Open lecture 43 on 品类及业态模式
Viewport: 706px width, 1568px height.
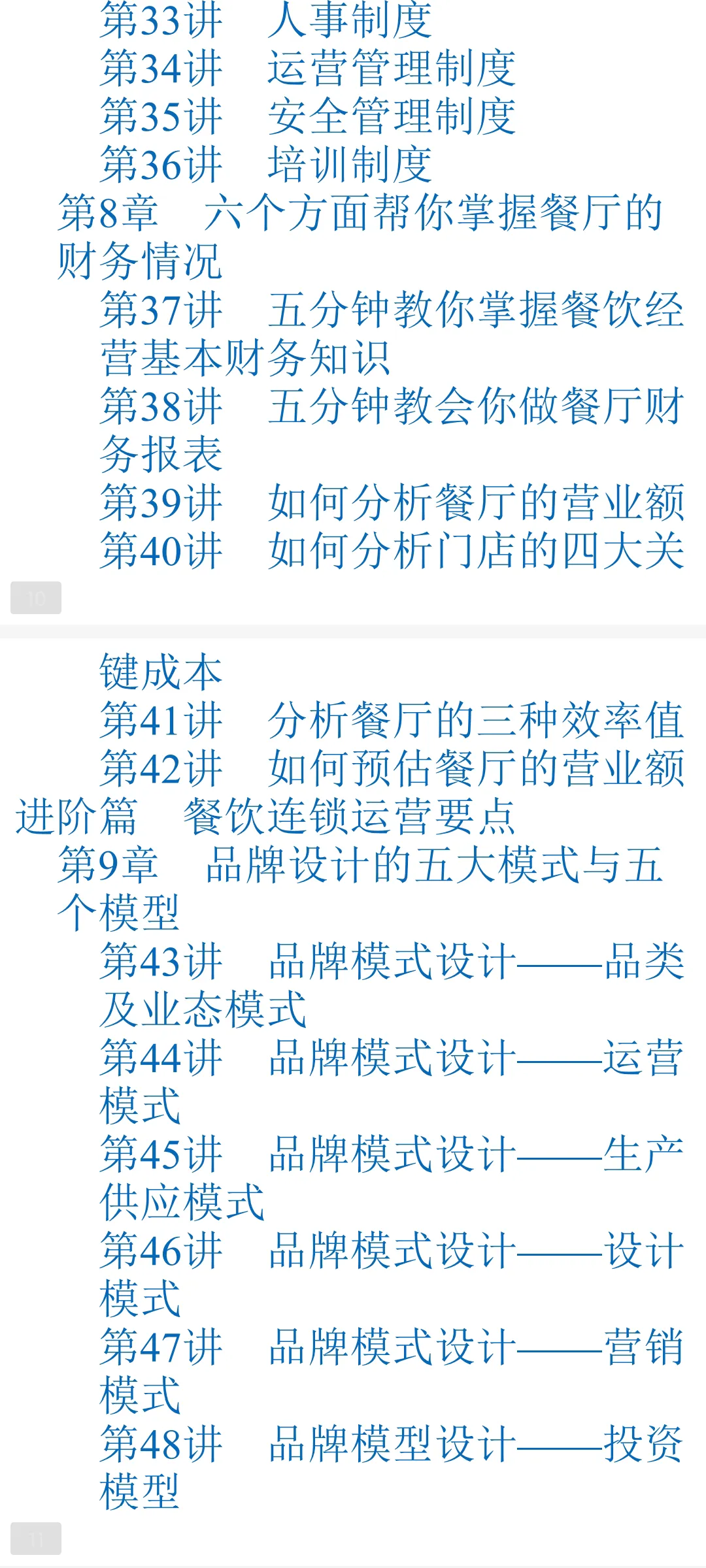(391, 962)
